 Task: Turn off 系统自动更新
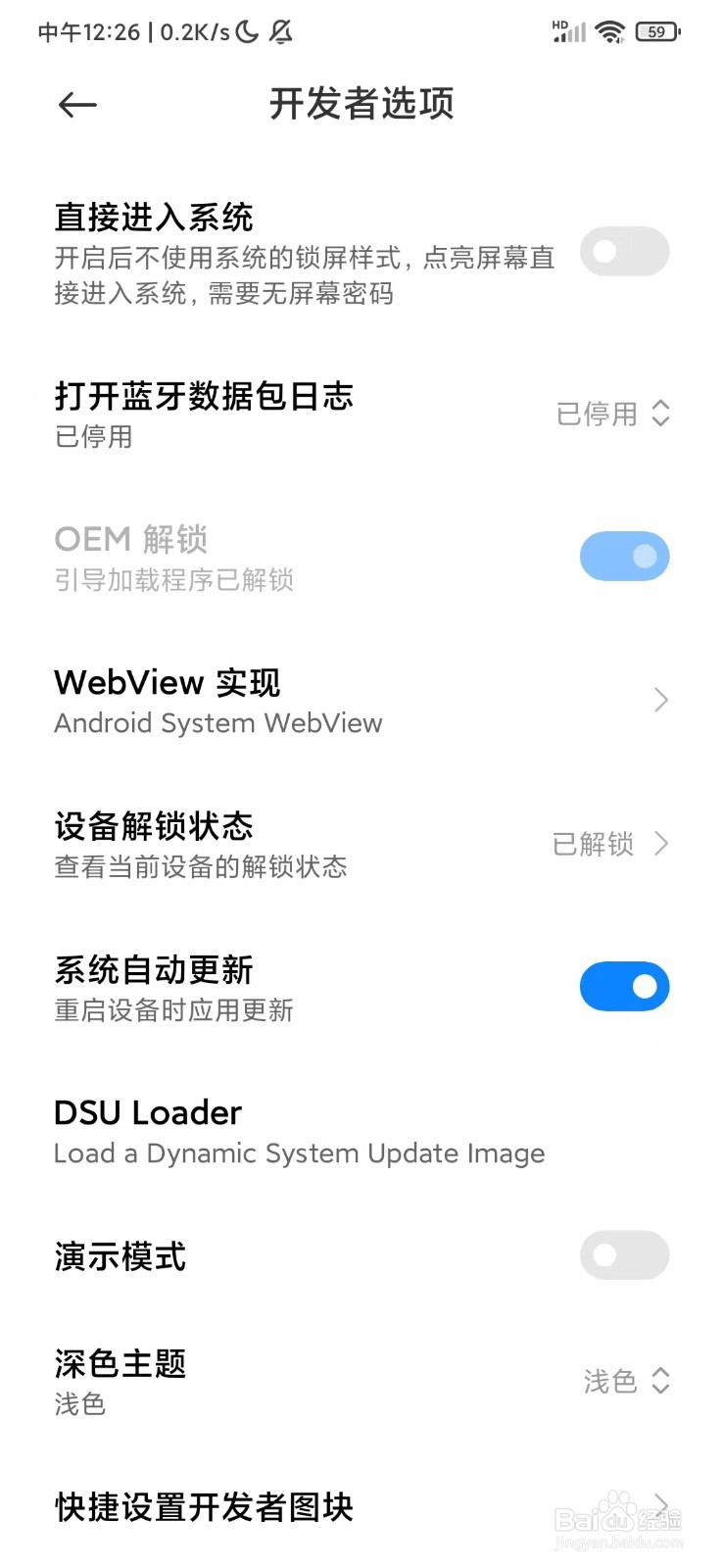624,987
